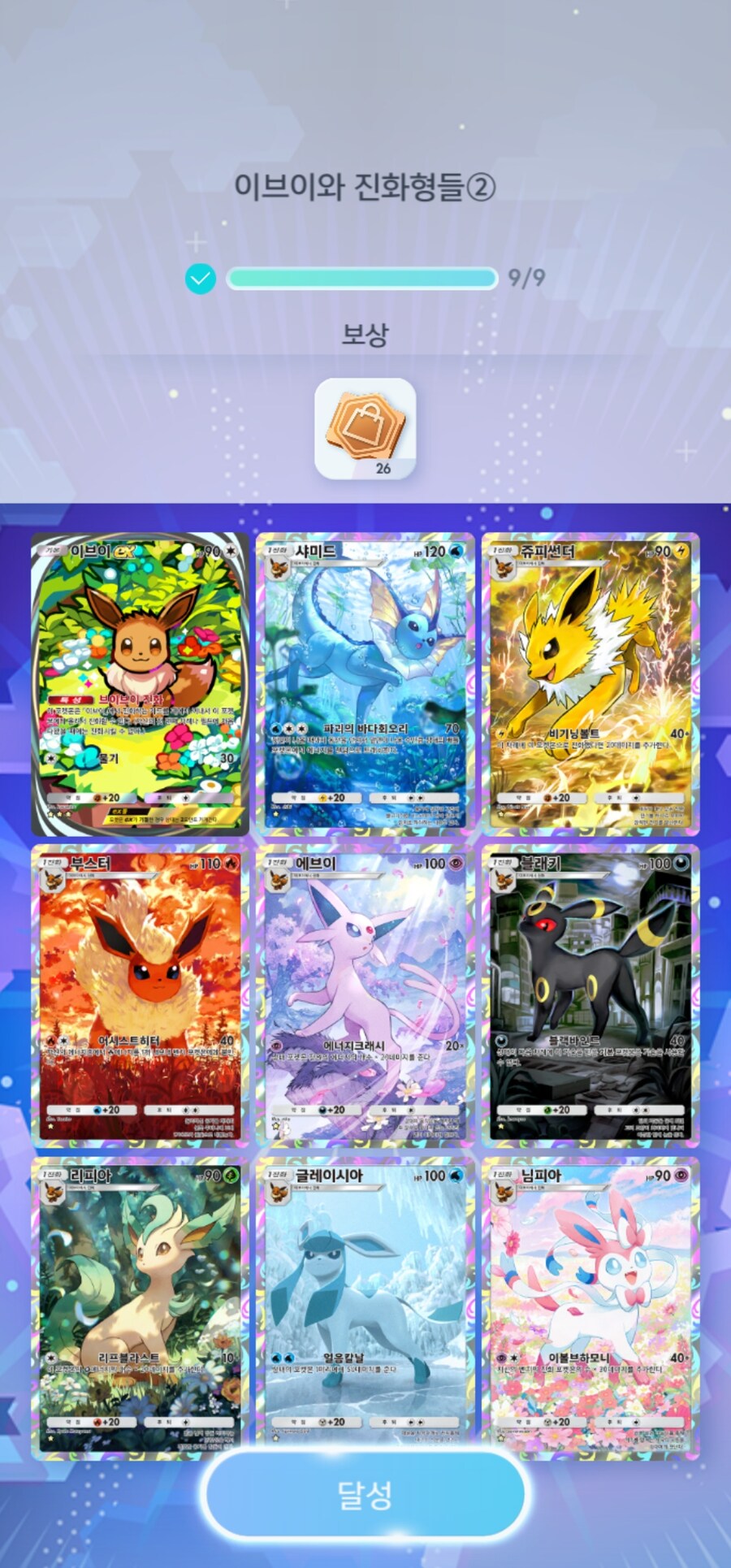This screenshot has height=1568, width=731.
Task: View the 샤미드 card
Action: [365, 684]
